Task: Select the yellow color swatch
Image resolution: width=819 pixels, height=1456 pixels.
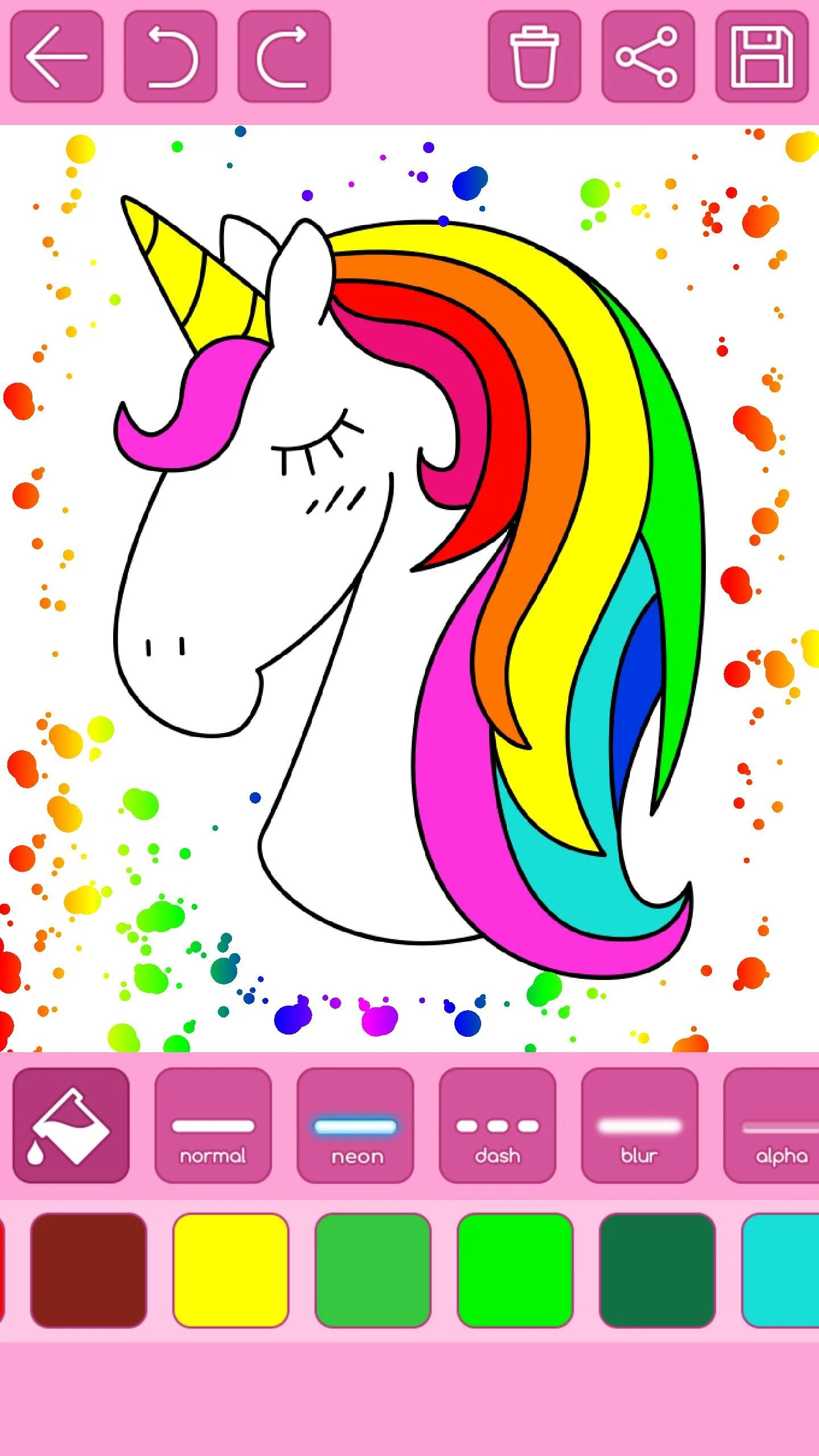Action: coord(231,1271)
